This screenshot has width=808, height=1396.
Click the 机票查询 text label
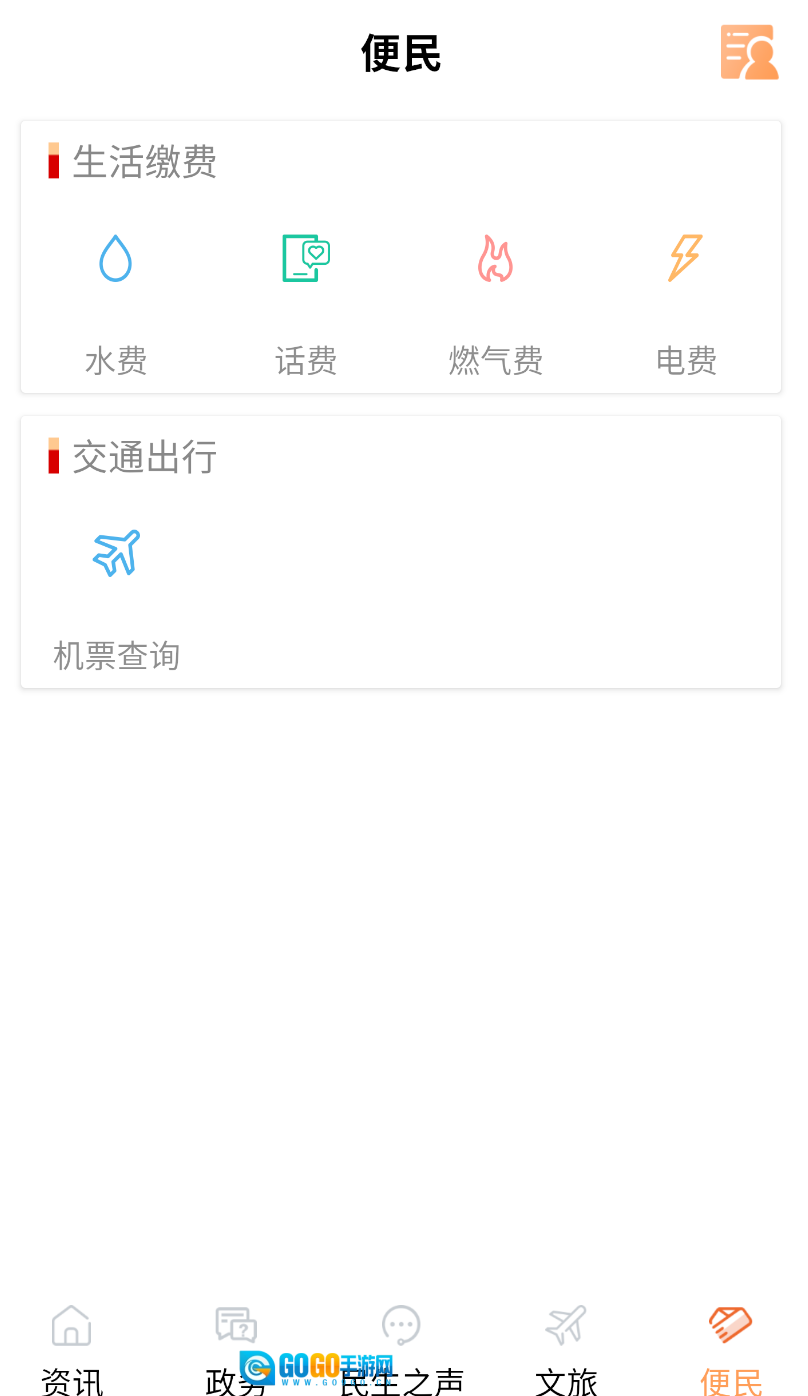[115, 655]
